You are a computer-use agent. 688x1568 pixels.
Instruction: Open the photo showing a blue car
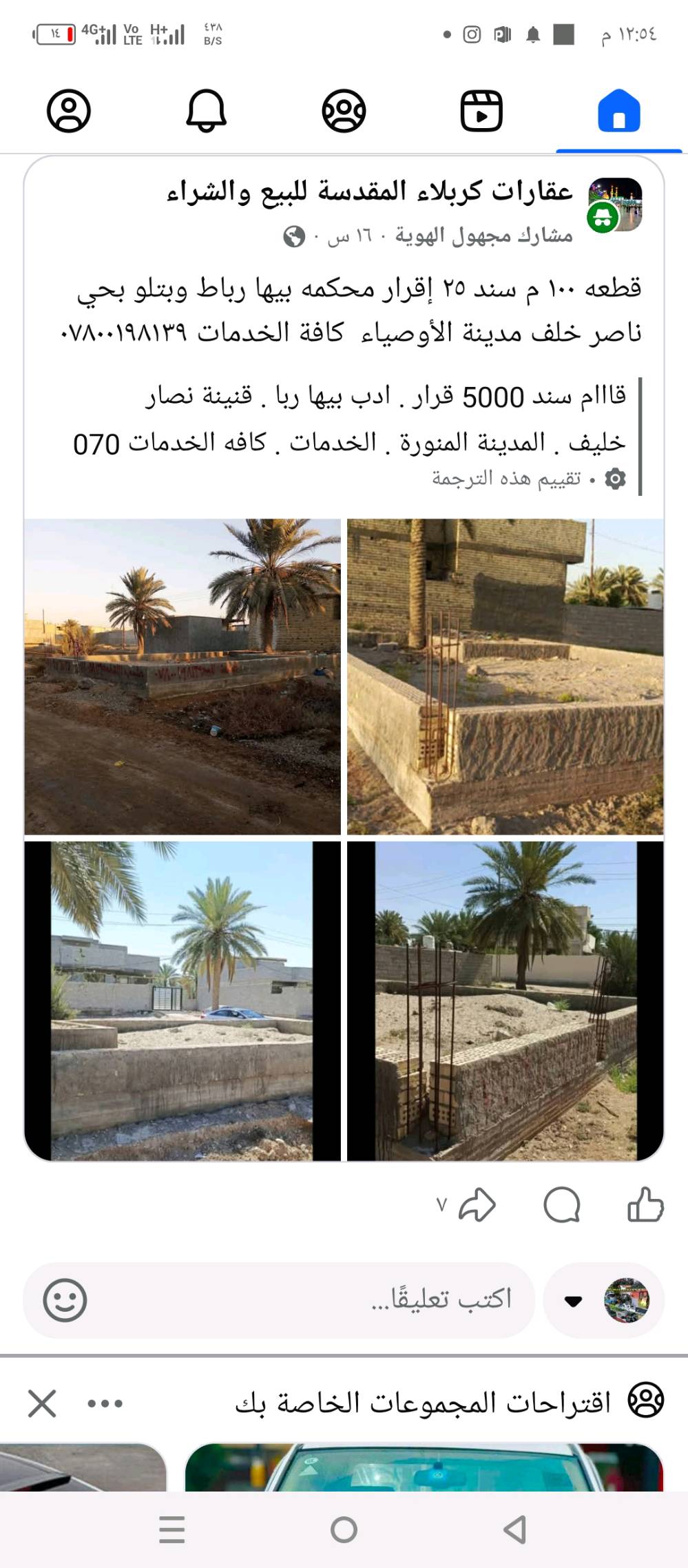pyautogui.click(x=183, y=1000)
